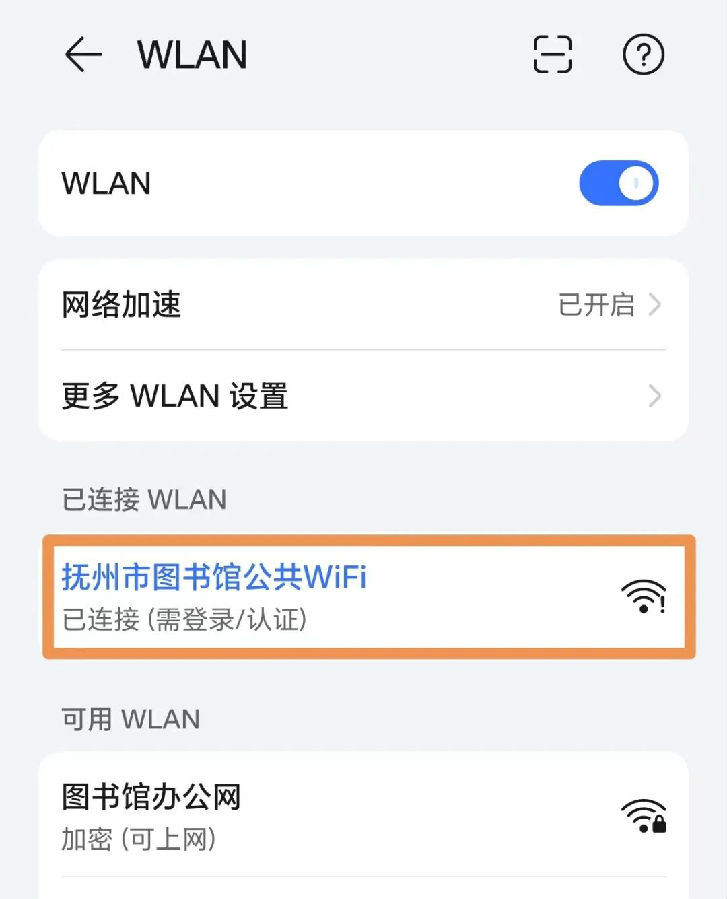The height and width of the screenshot is (899, 727).
Task: Open 更多 WLAN 设置
Action: 363,396
